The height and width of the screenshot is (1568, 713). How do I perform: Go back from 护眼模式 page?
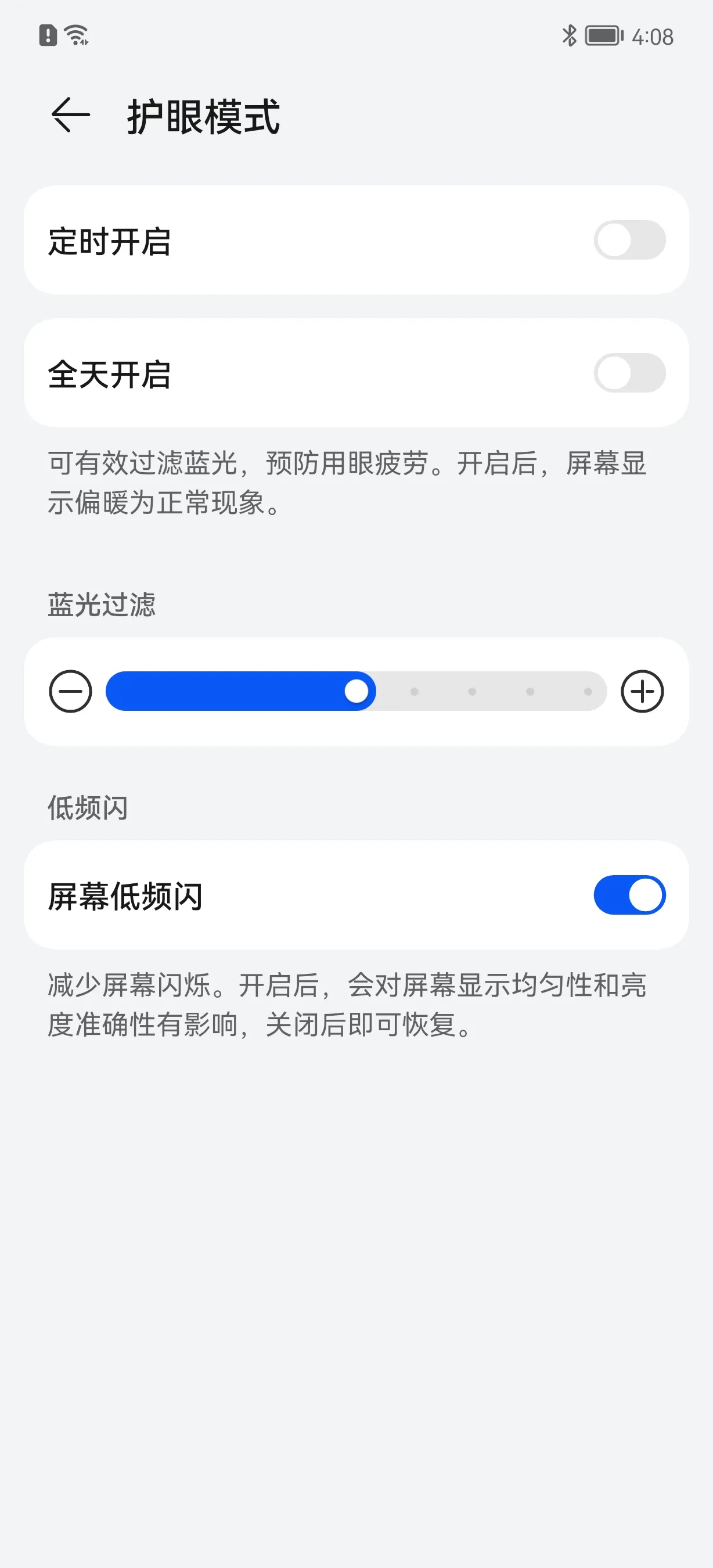coord(71,114)
